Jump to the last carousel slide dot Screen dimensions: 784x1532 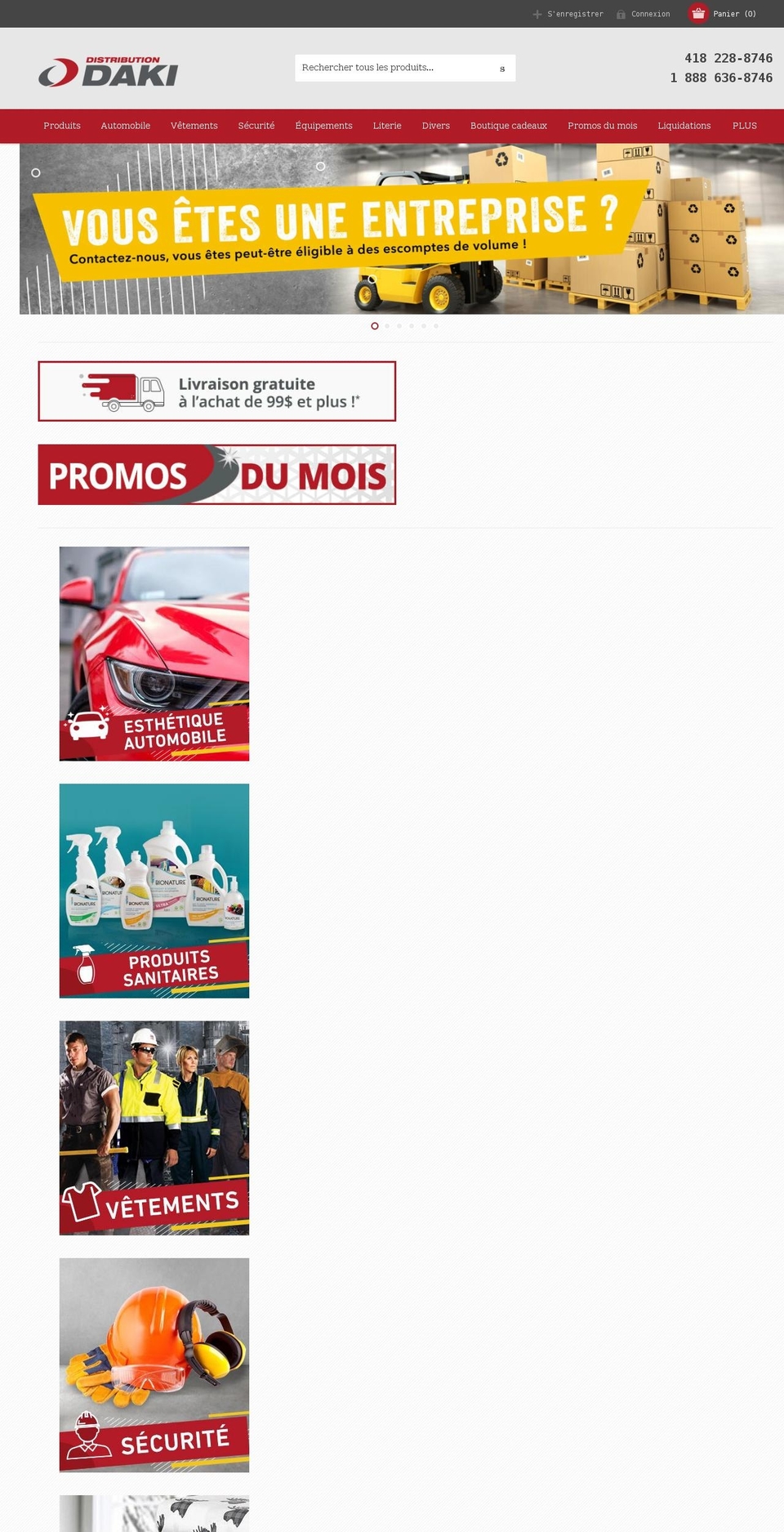436,325
